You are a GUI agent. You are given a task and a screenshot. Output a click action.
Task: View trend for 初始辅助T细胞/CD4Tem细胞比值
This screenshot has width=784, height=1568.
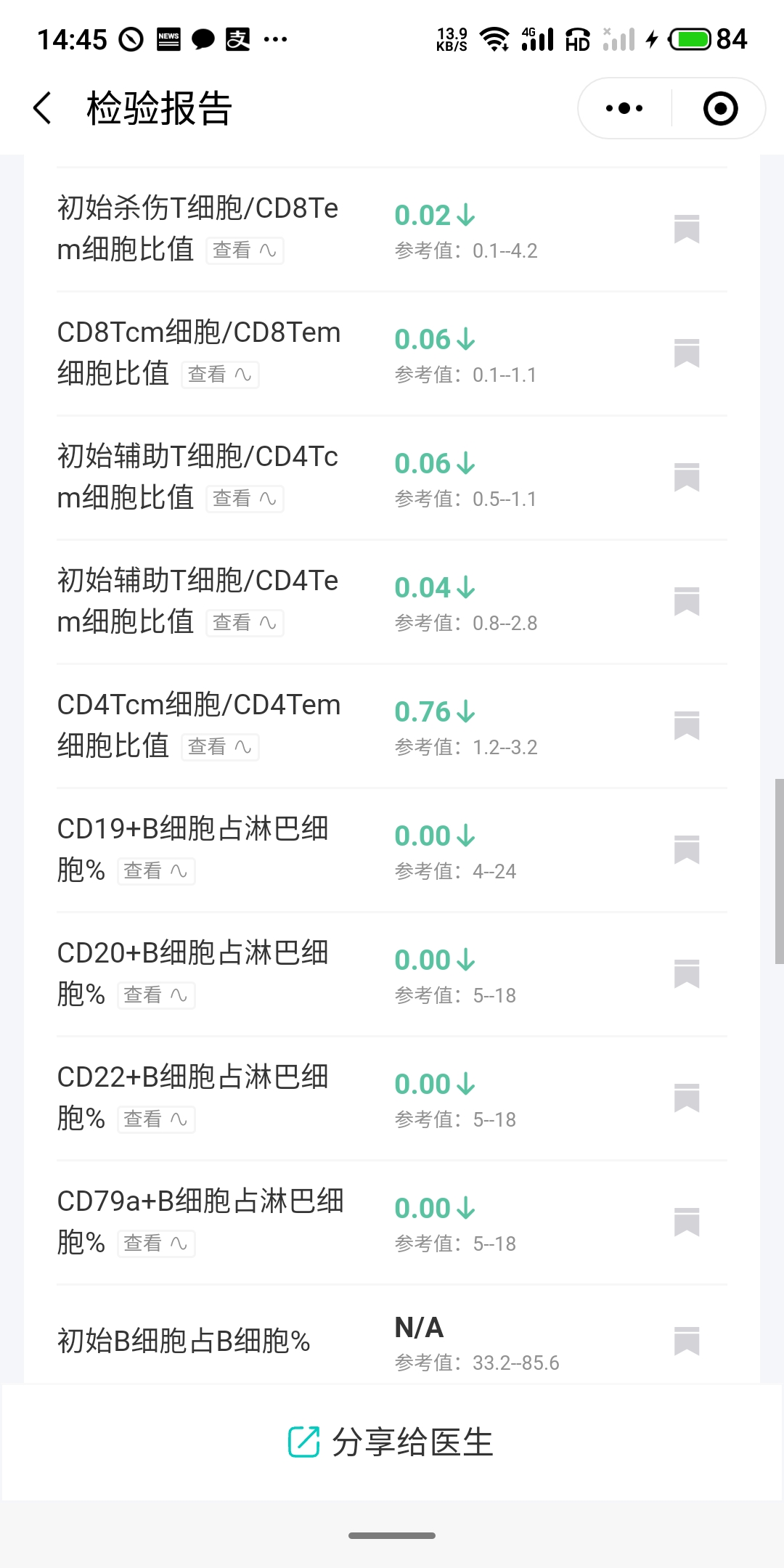[x=245, y=623]
